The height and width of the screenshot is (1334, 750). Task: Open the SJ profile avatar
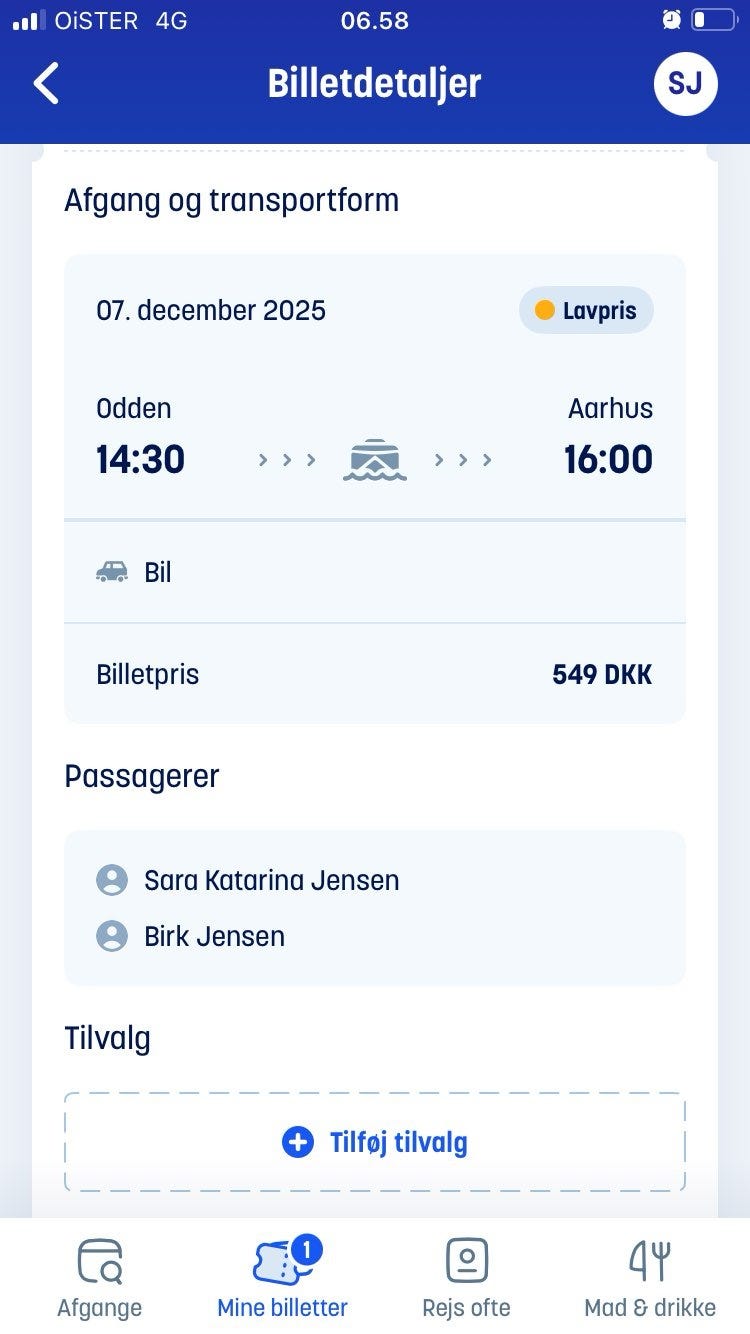click(685, 83)
